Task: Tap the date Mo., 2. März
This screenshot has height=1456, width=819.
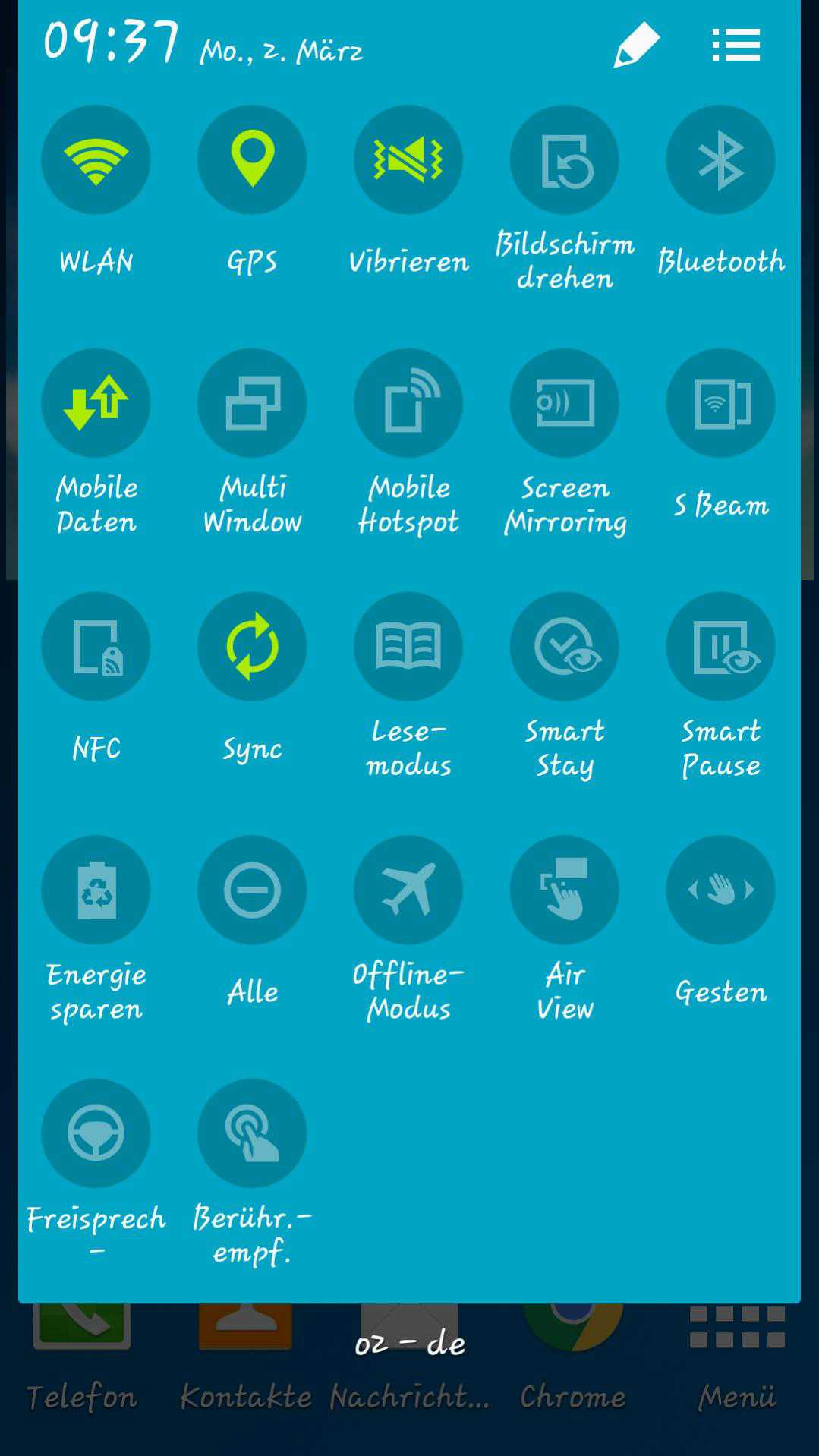Action: (282, 52)
